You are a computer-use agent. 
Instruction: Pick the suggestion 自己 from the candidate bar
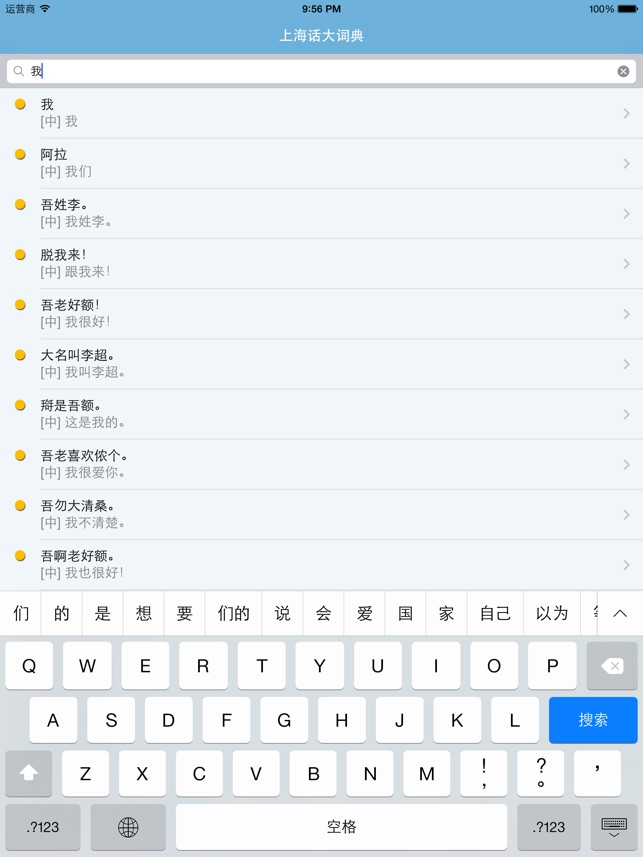495,613
